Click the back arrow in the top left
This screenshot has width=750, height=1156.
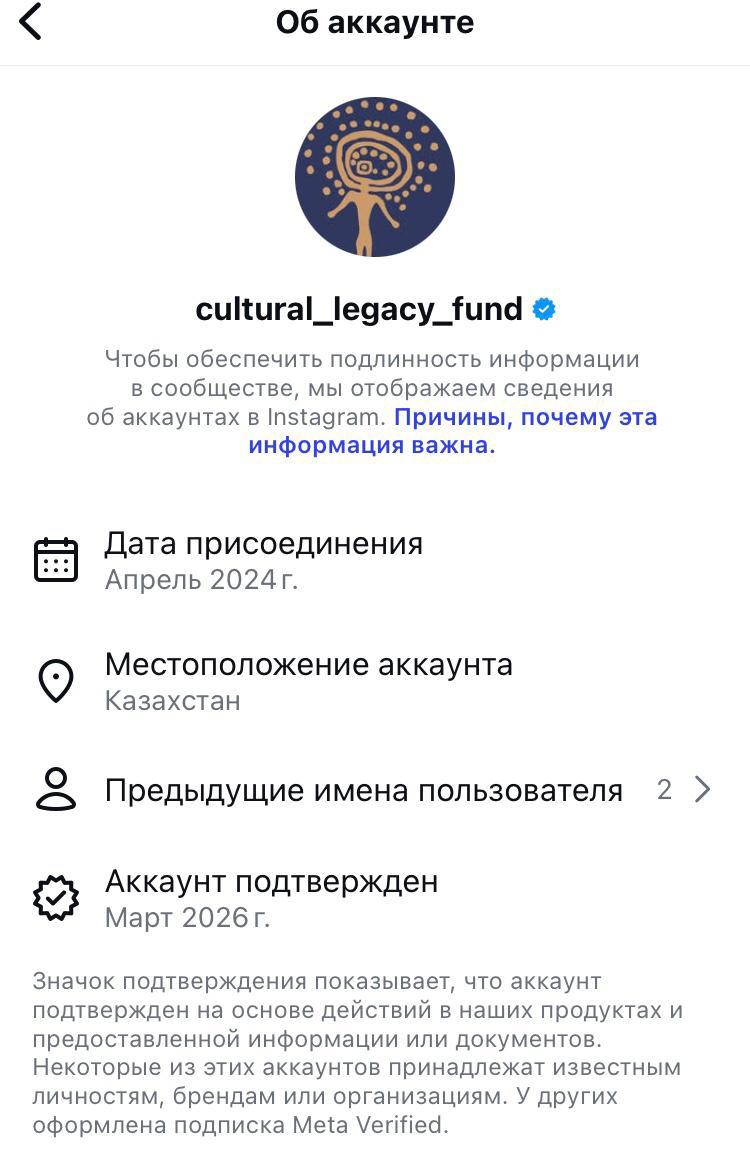coord(32,21)
